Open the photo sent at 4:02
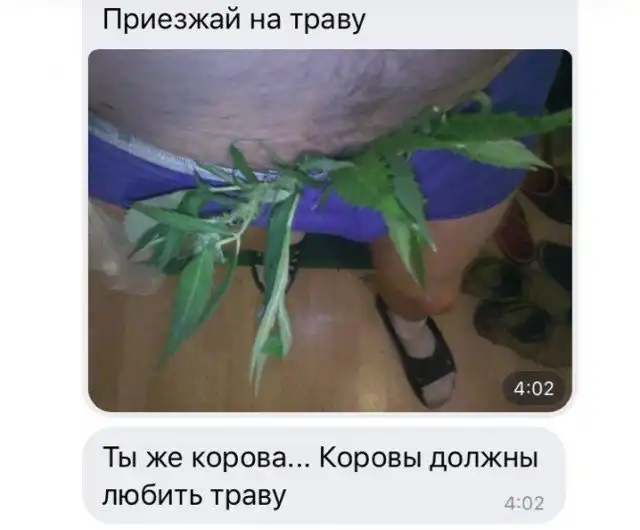This screenshot has height=530, width=640. tap(330, 230)
